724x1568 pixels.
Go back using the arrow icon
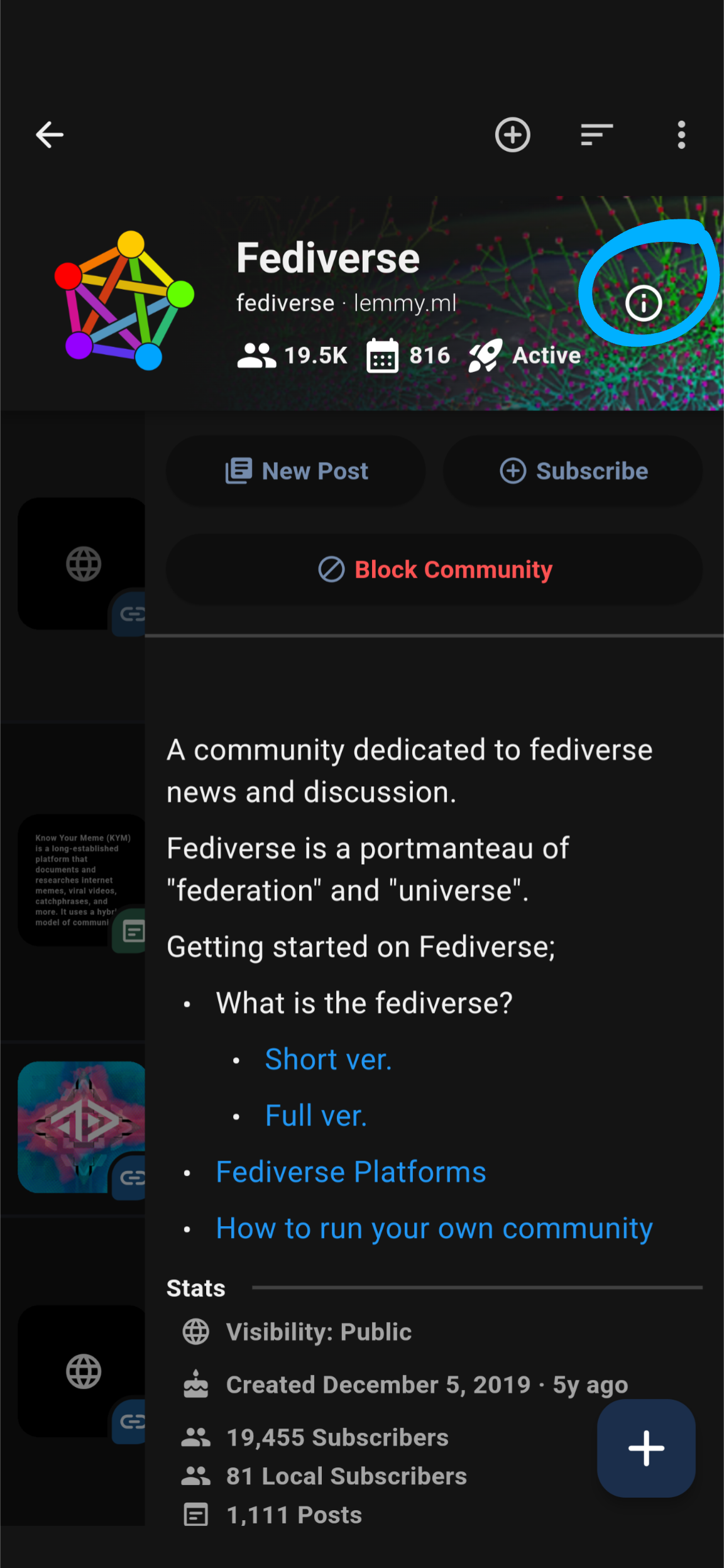tap(50, 134)
